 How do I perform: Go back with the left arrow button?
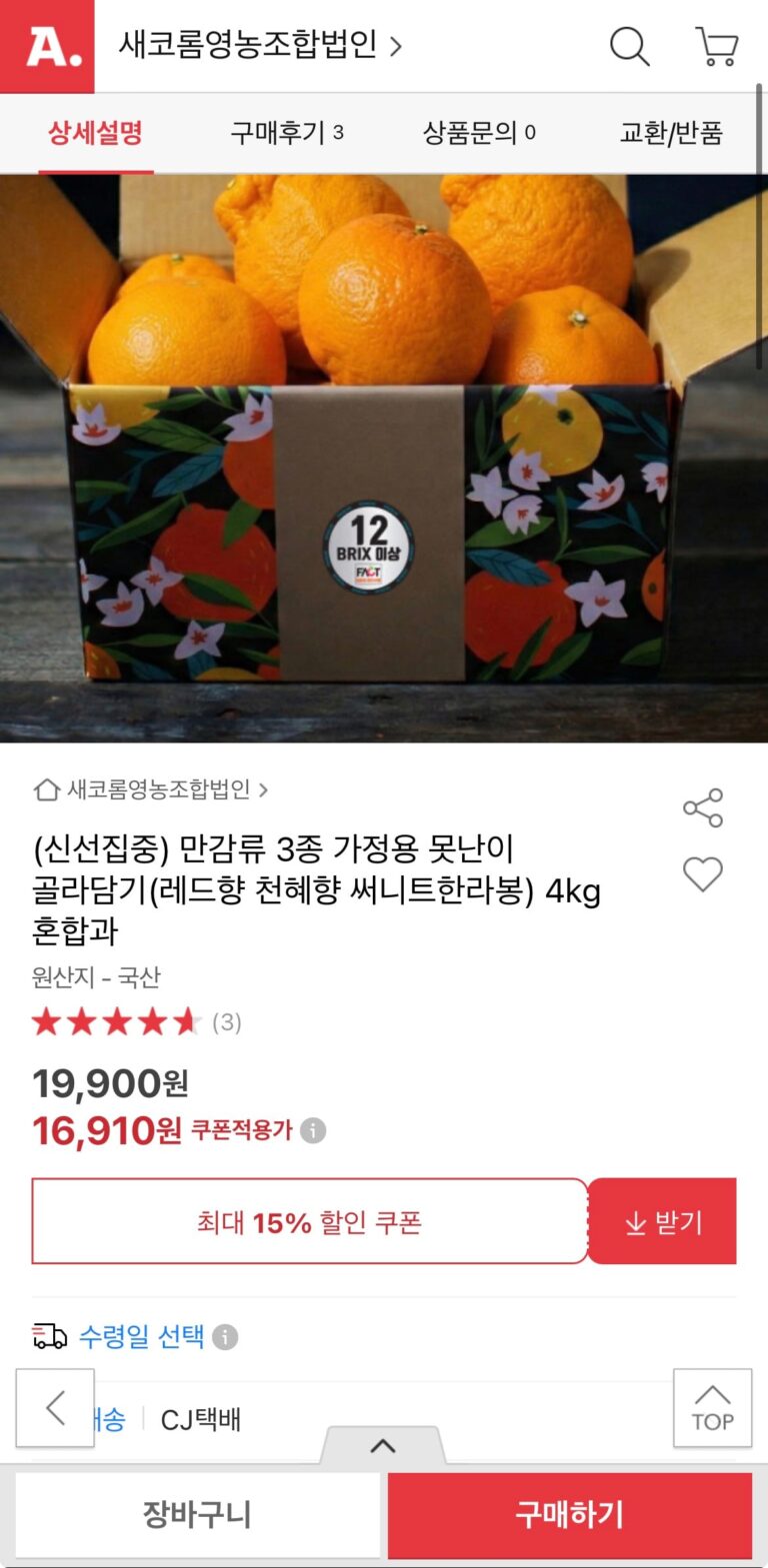tap(55, 1408)
